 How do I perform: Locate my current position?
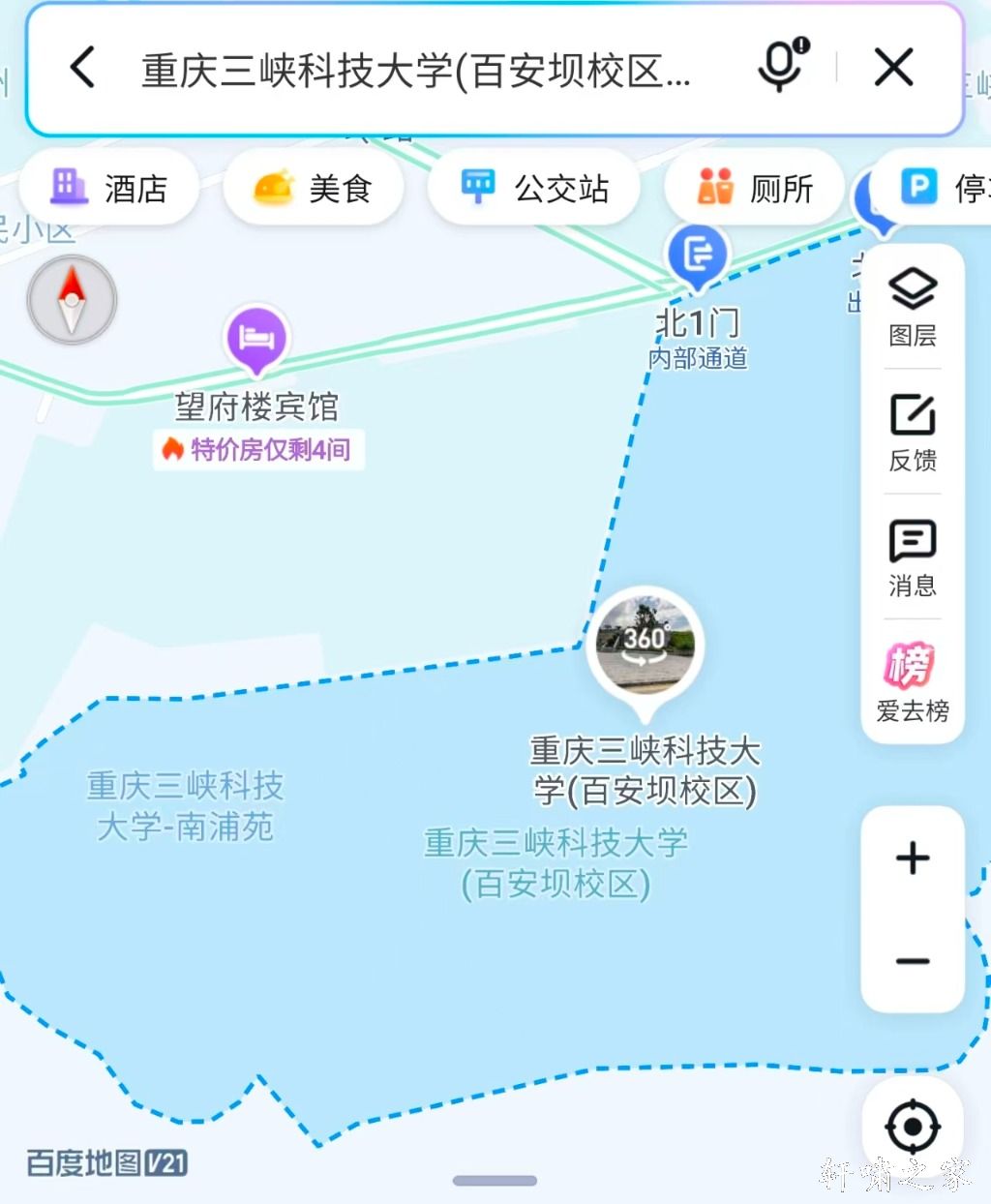(x=912, y=1128)
